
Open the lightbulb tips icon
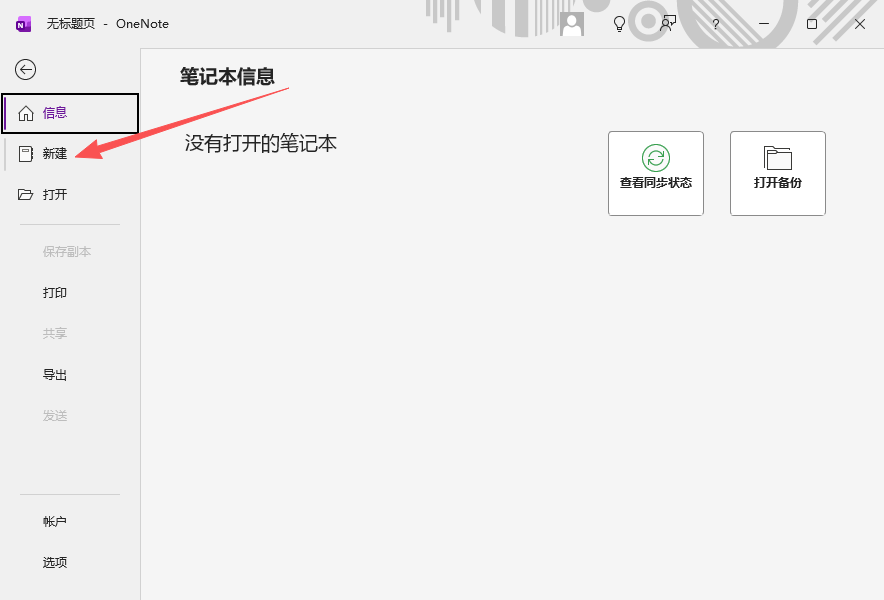(619, 24)
